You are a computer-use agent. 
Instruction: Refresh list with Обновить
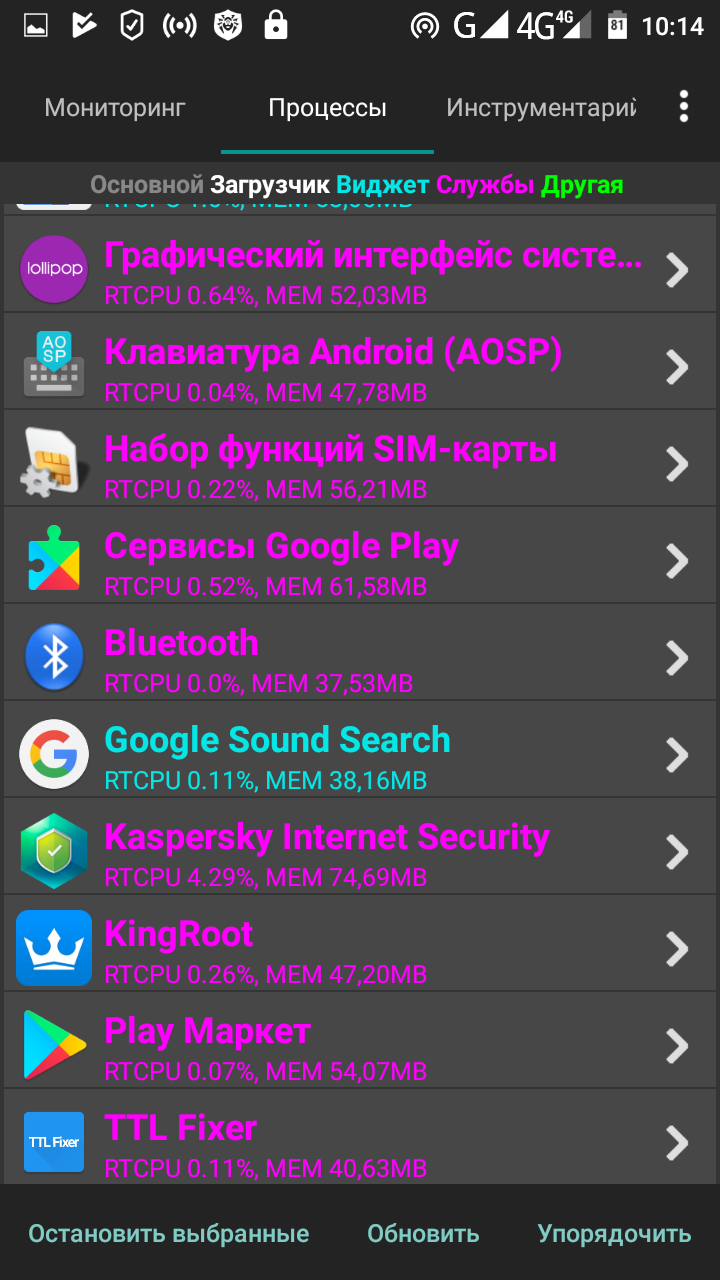[x=423, y=1233]
